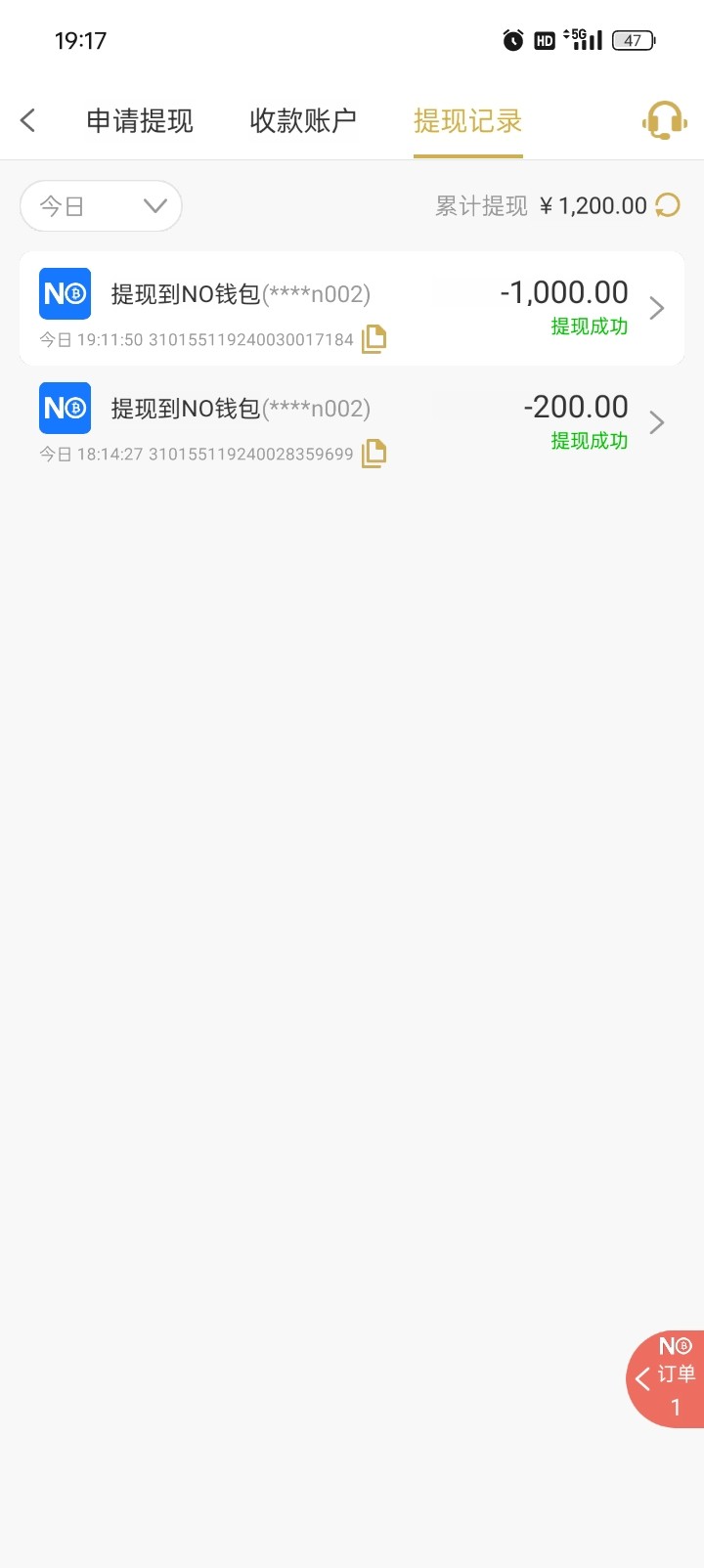Viewport: 704px width, 1568px height.
Task: Expand the 今日 date filter dropdown
Action: 101,205
